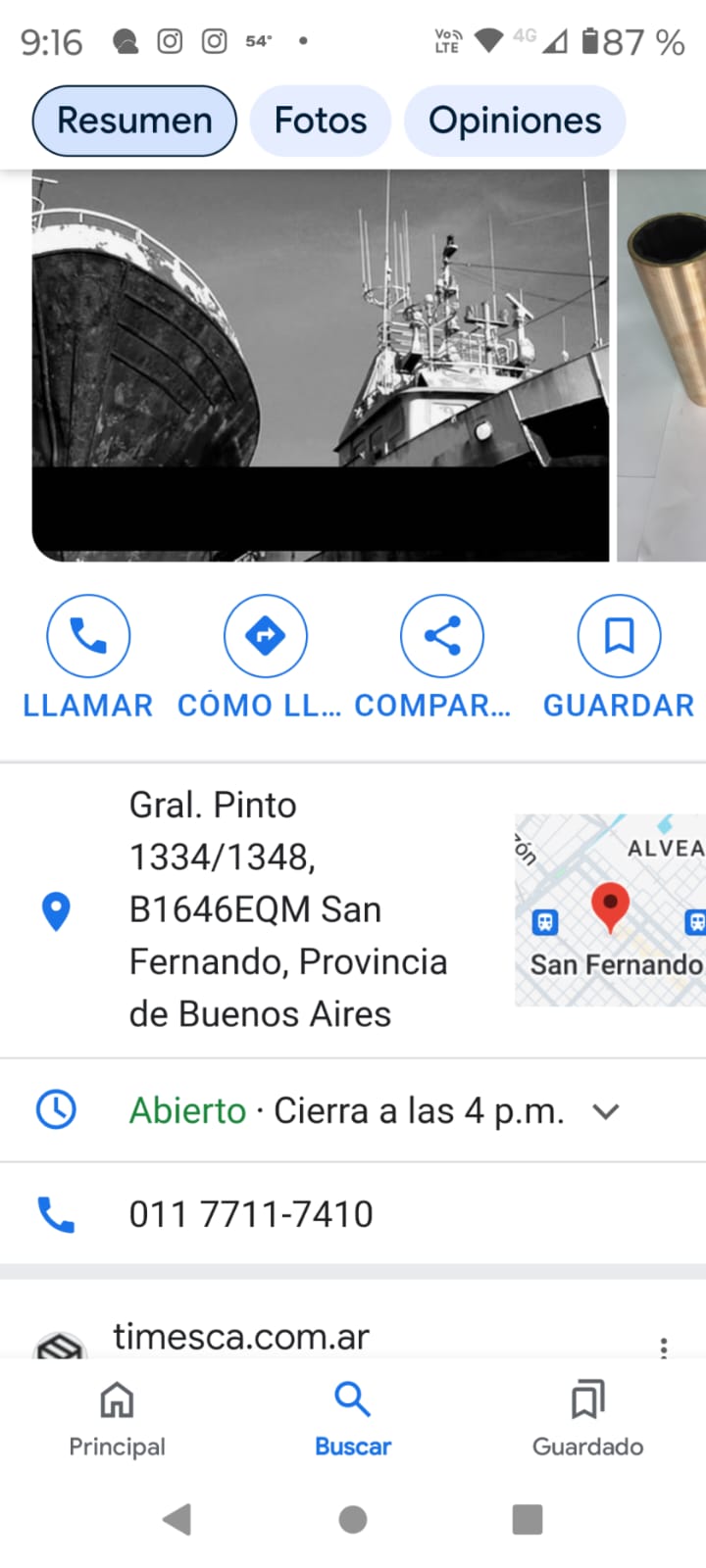Screen dimensions: 706x1568
Task: Switch to the Guardado tab
Action: pos(587,1418)
